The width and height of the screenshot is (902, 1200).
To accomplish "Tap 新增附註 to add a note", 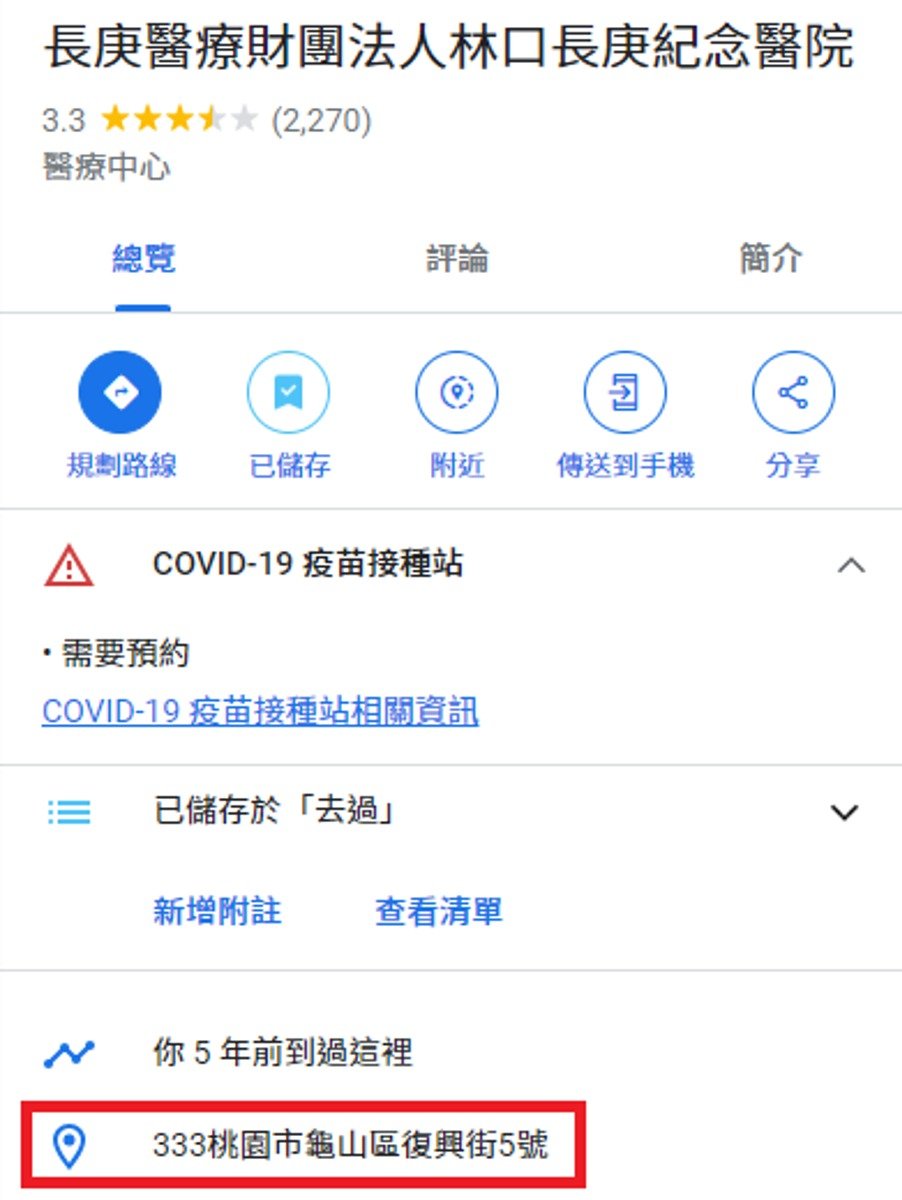I will (217, 911).
